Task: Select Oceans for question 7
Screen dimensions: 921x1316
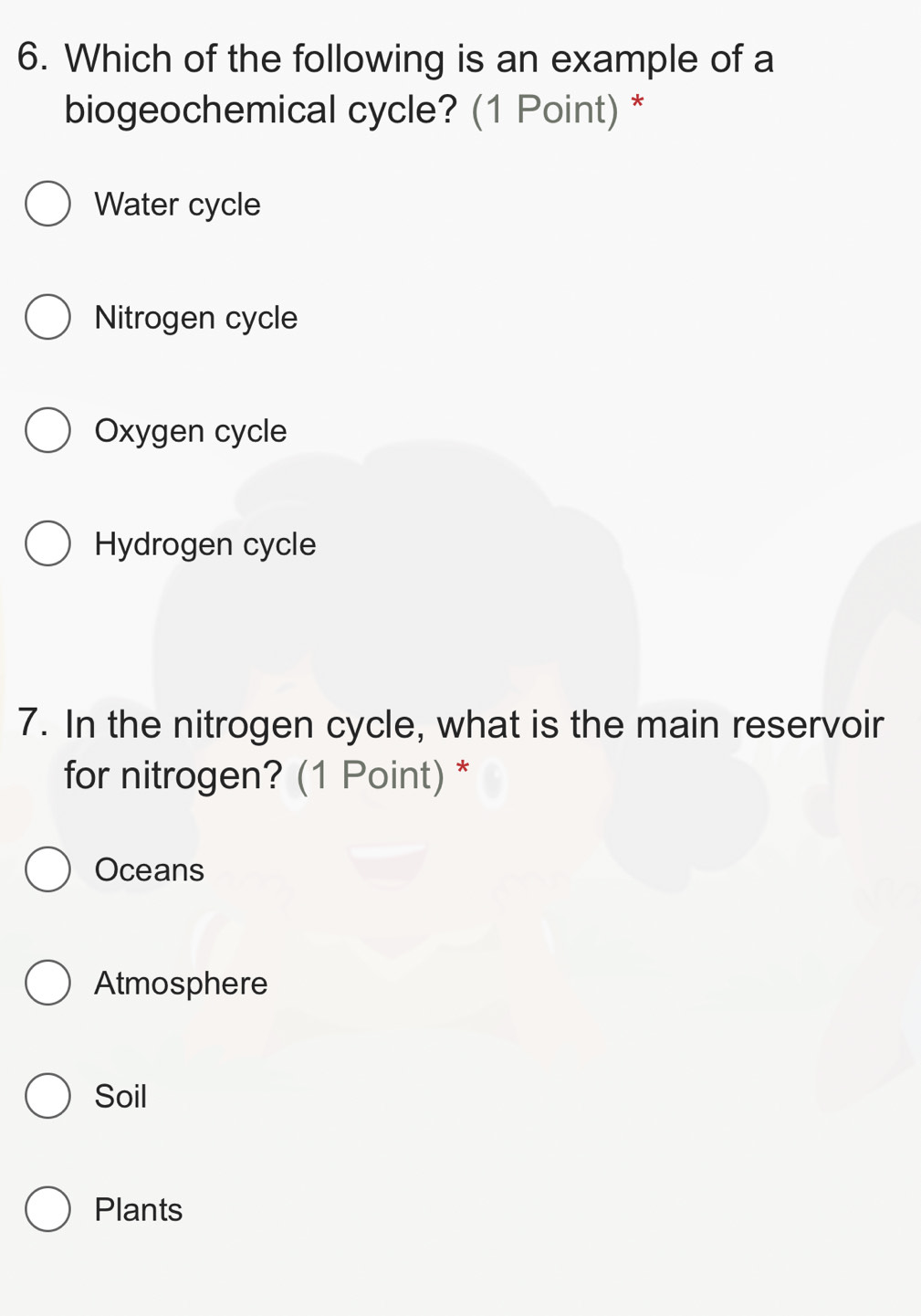Action: (x=47, y=869)
